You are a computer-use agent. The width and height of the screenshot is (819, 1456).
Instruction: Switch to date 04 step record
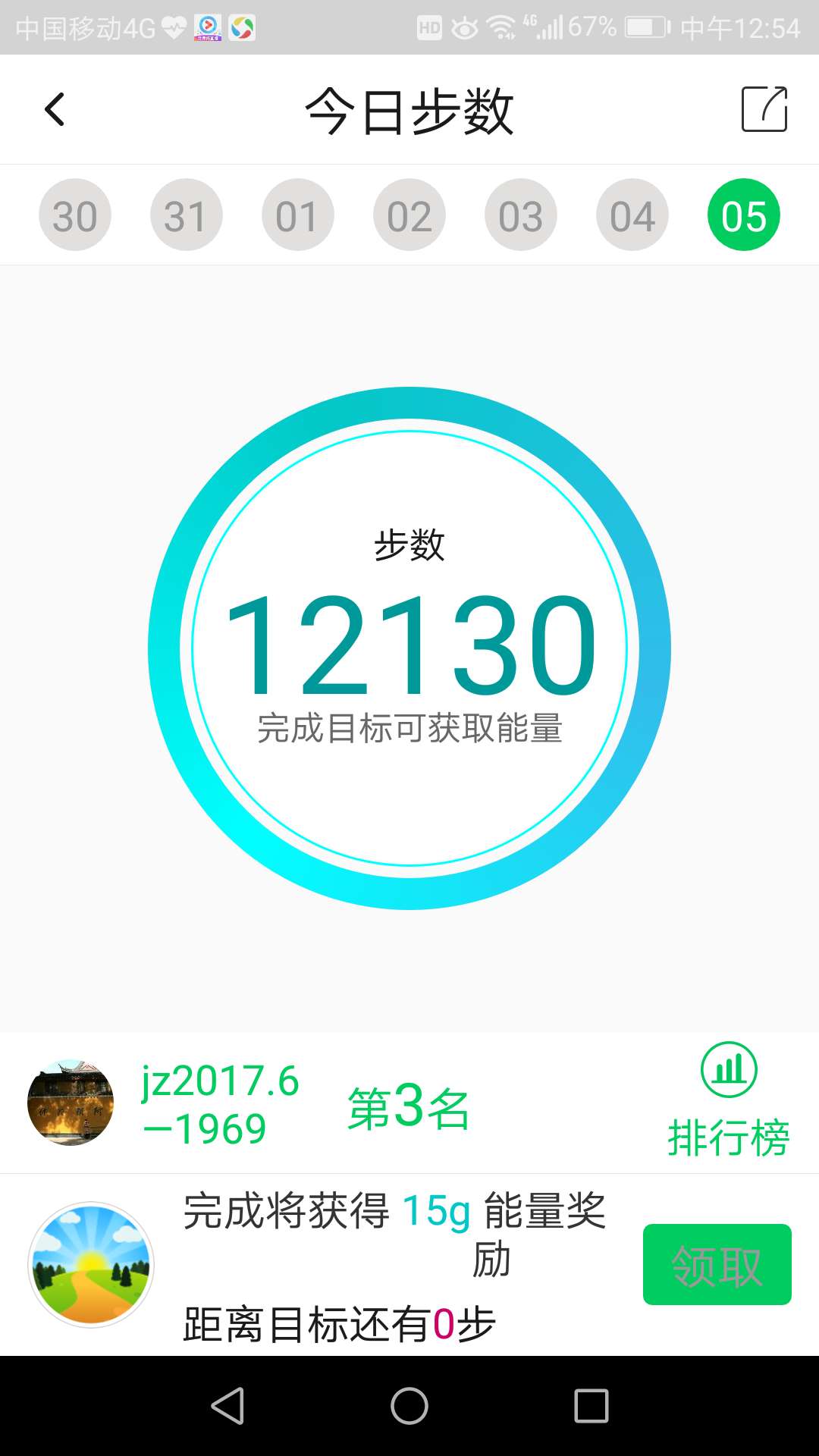[x=632, y=214]
